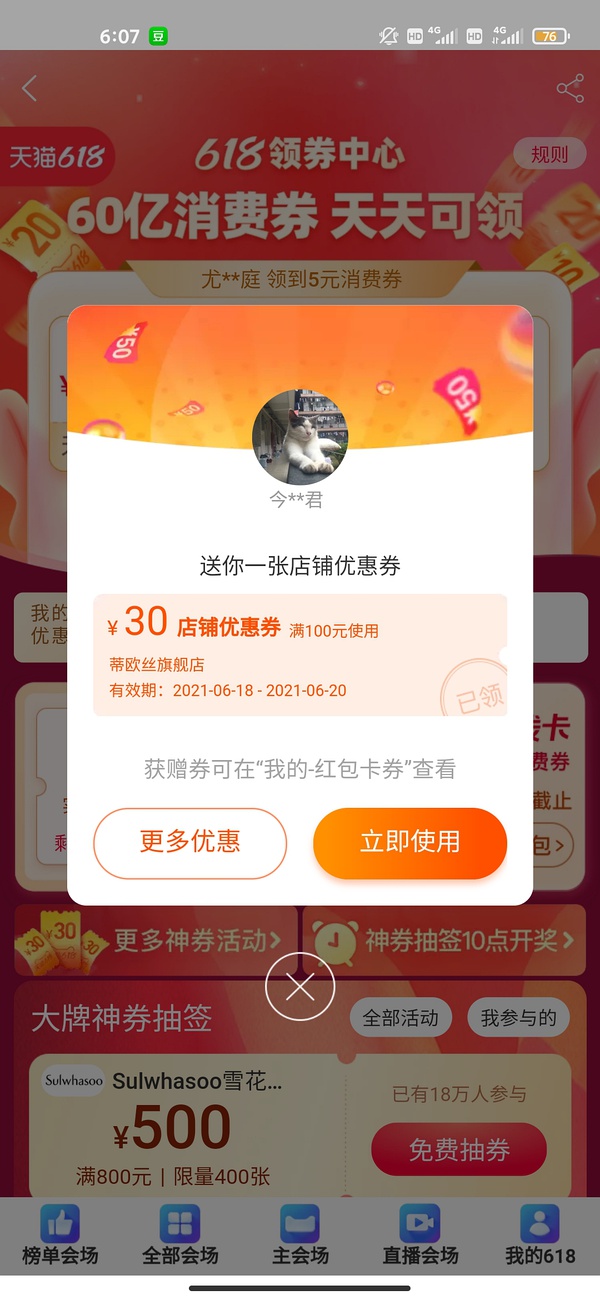Switch to 主会场 tab
This screenshot has width=600, height=1300.
(x=300, y=1236)
